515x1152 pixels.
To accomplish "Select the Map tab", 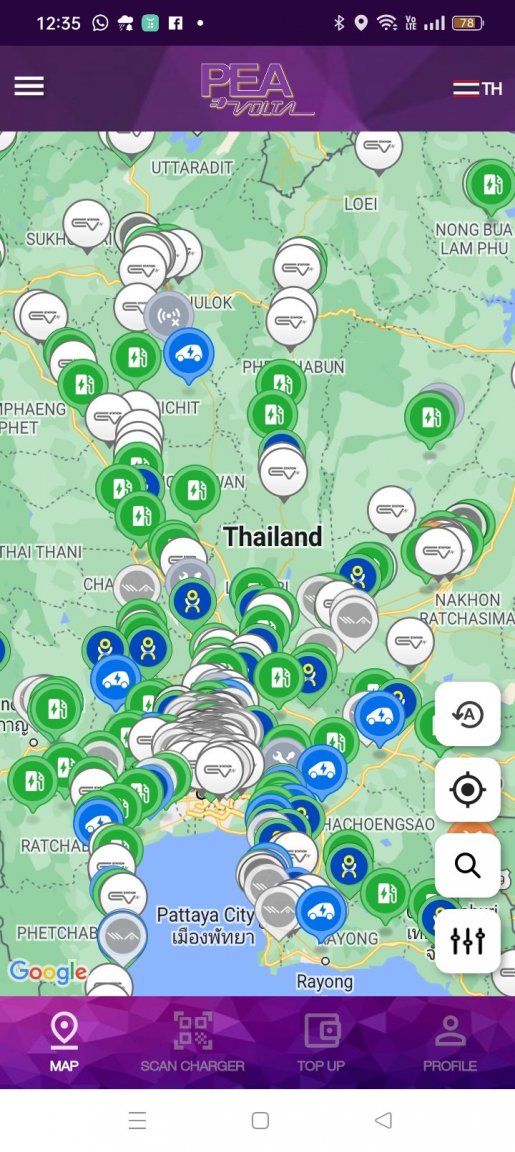I will (x=64, y=1042).
